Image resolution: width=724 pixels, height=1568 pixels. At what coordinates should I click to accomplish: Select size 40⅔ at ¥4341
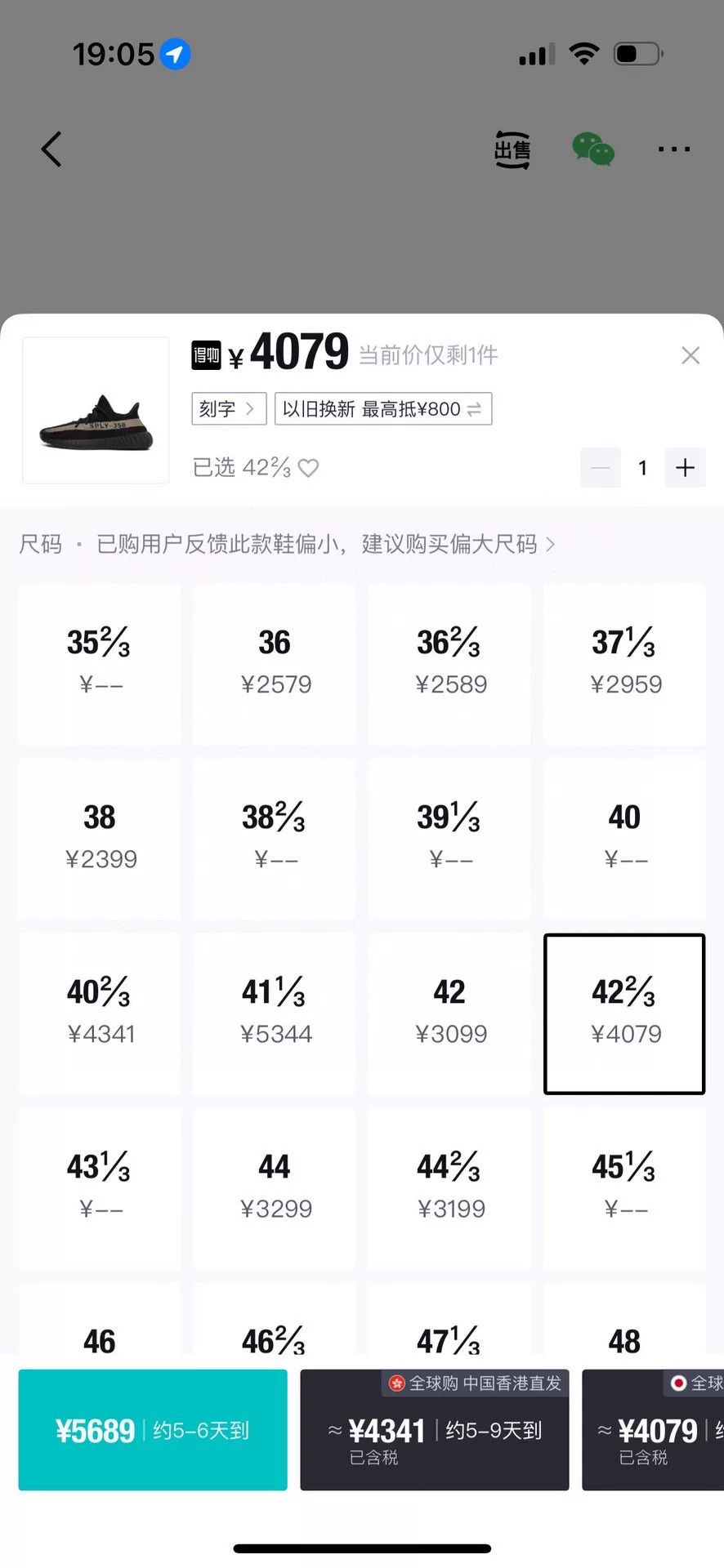tap(100, 1013)
